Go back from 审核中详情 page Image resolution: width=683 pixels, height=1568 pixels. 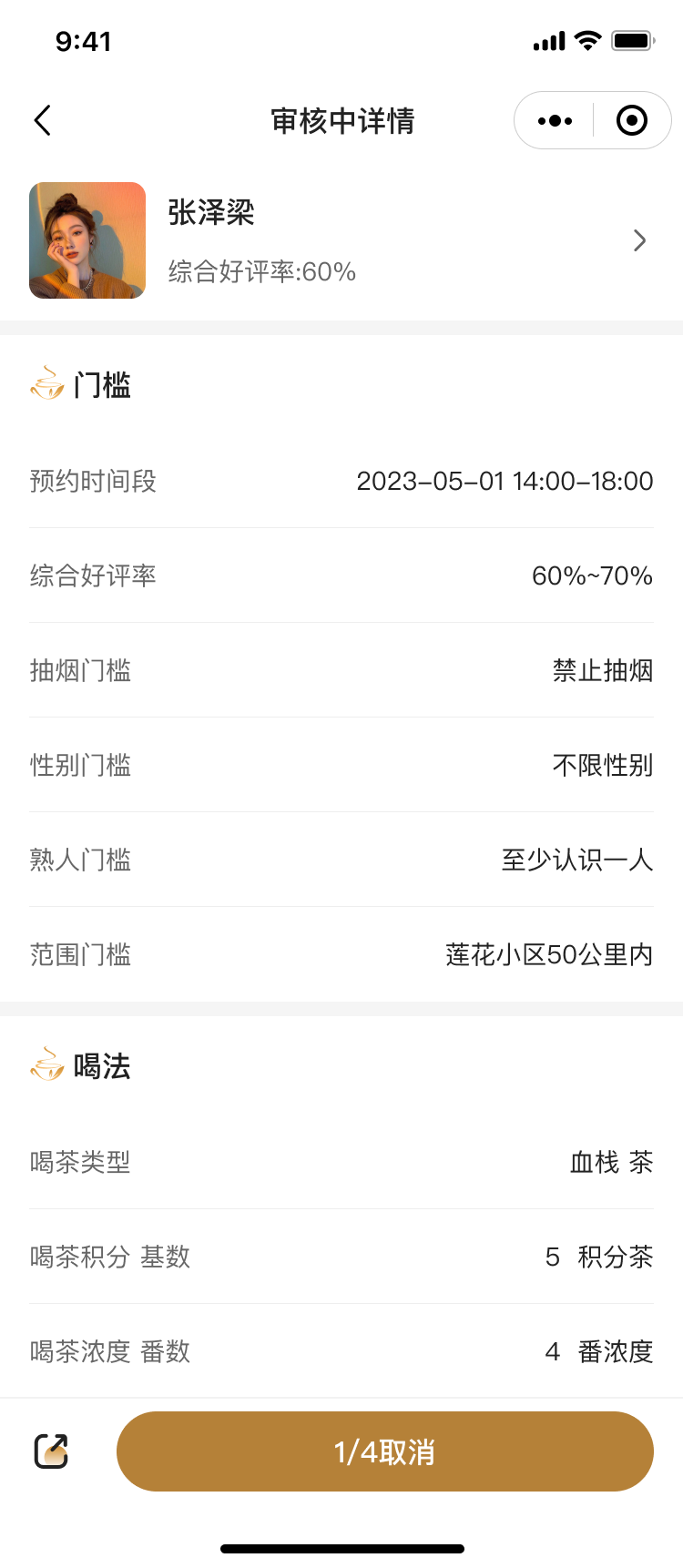pos(42,120)
